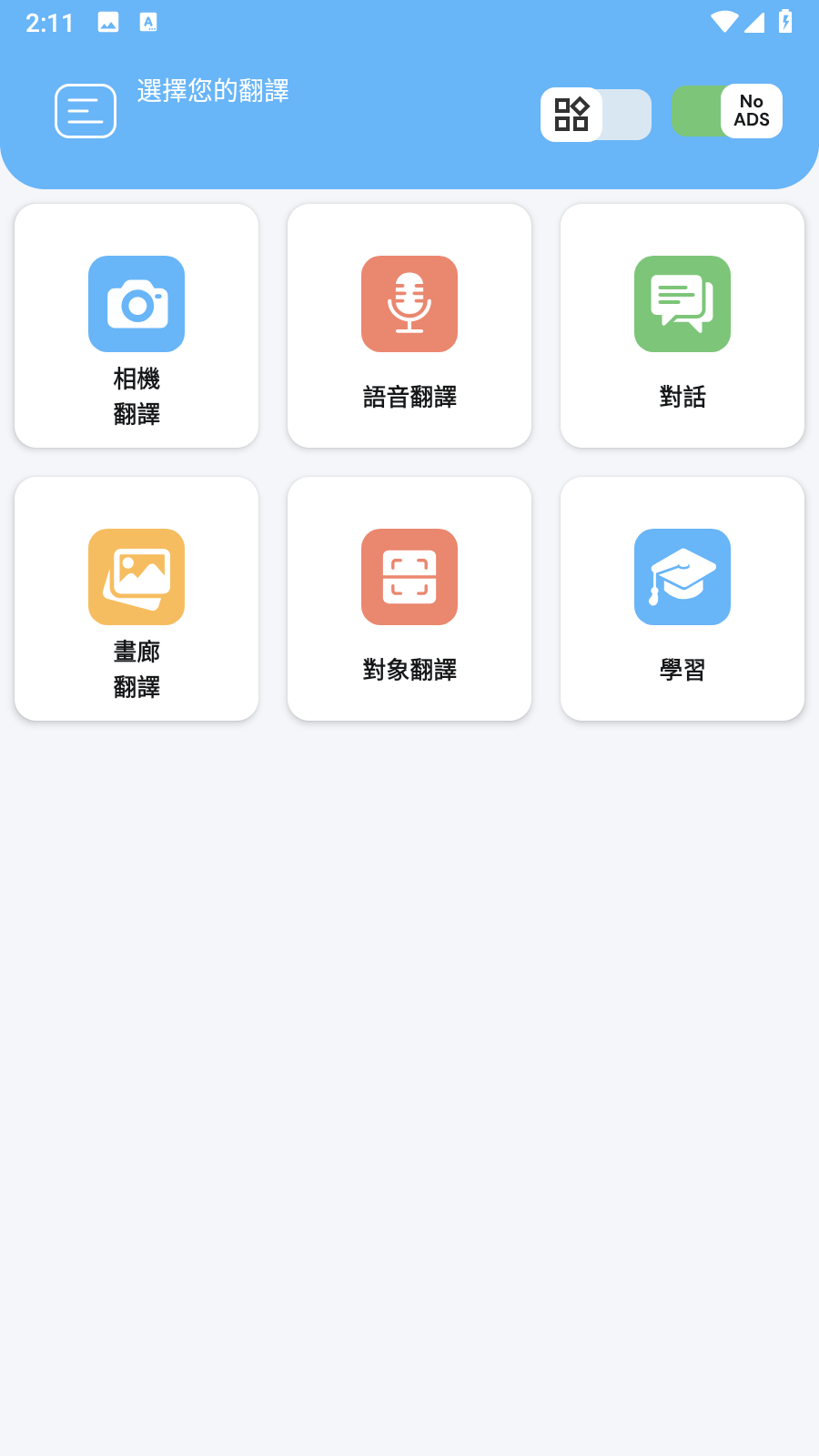819x1456 pixels.
Task: Tap the 選擇您的翻譯 heading
Action: (x=211, y=92)
